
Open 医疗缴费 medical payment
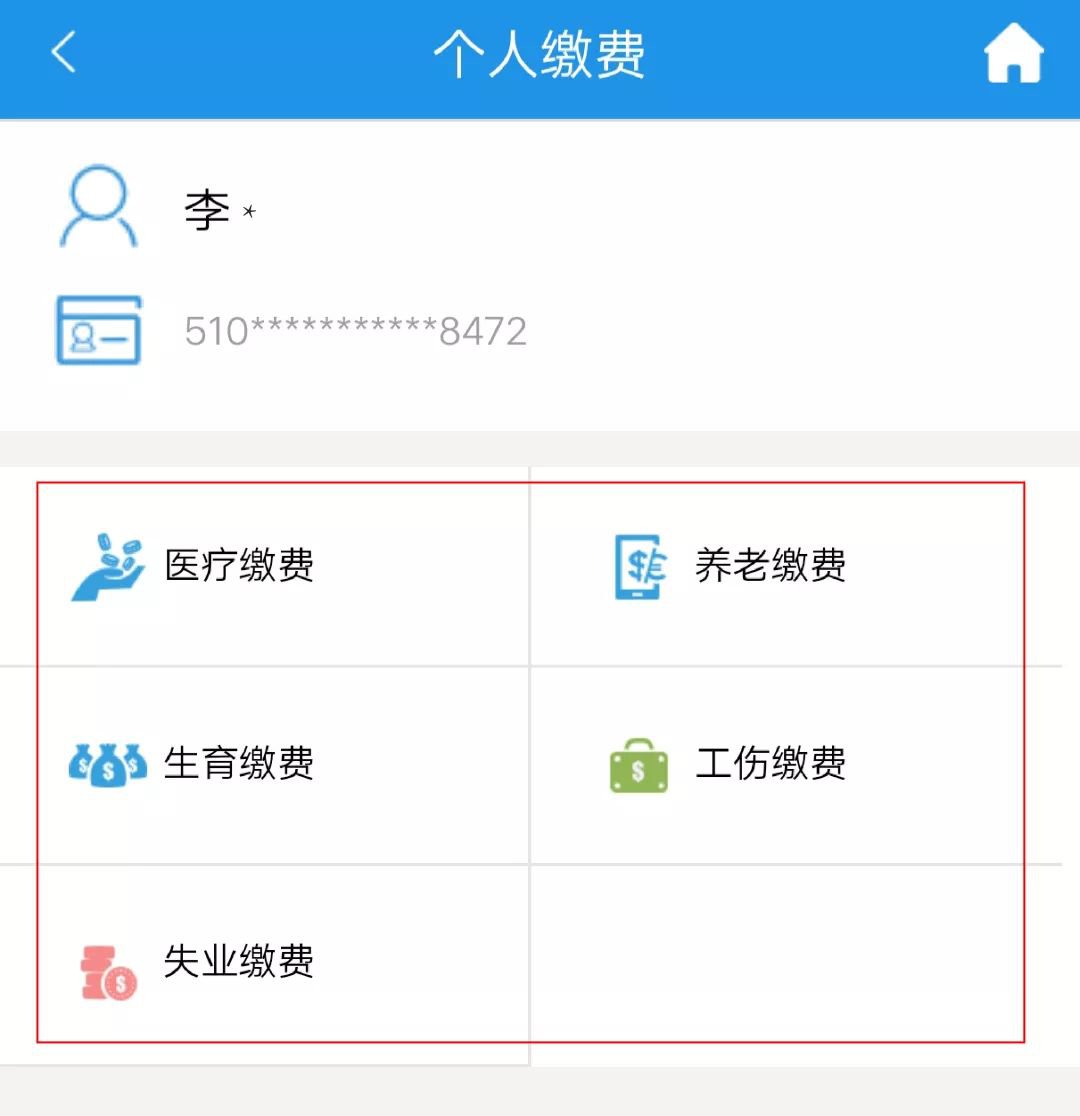238,566
